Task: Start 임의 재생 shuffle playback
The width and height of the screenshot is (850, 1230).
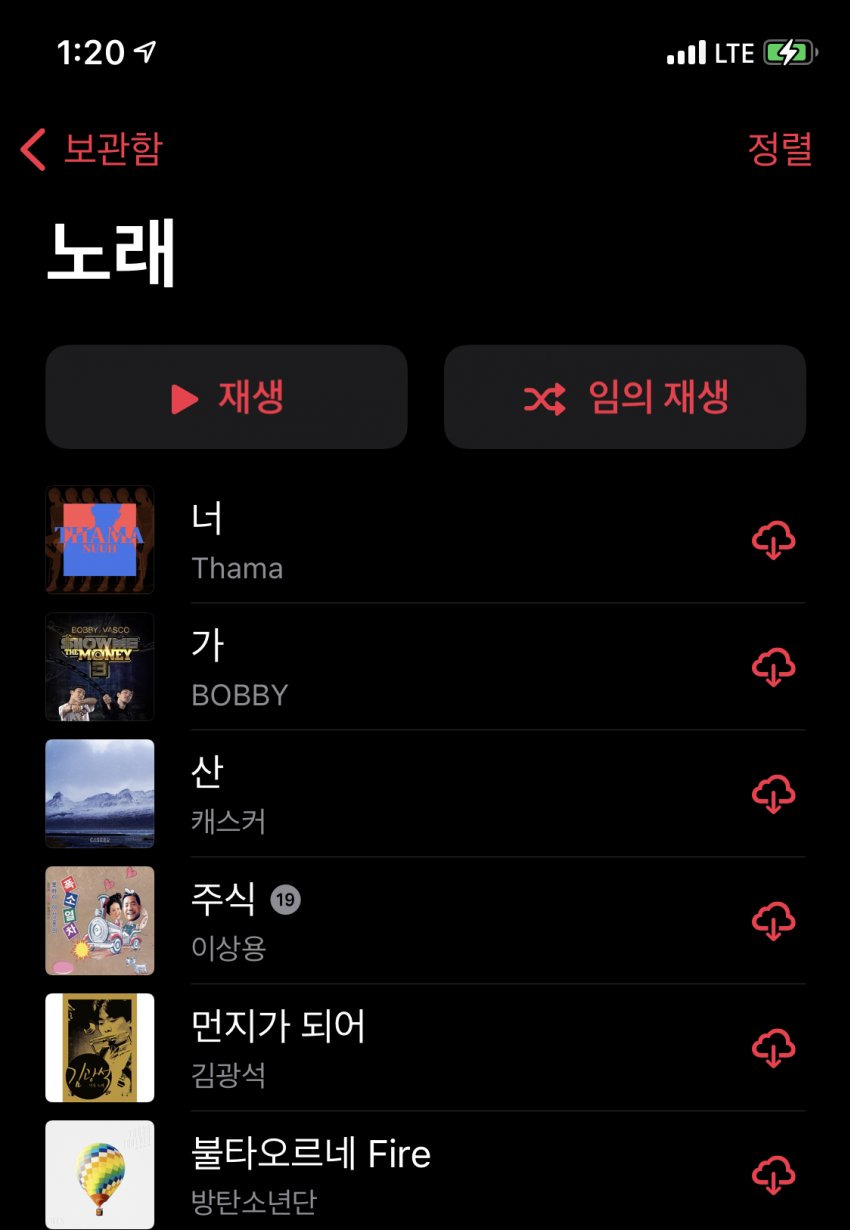Action: [x=625, y=397]
